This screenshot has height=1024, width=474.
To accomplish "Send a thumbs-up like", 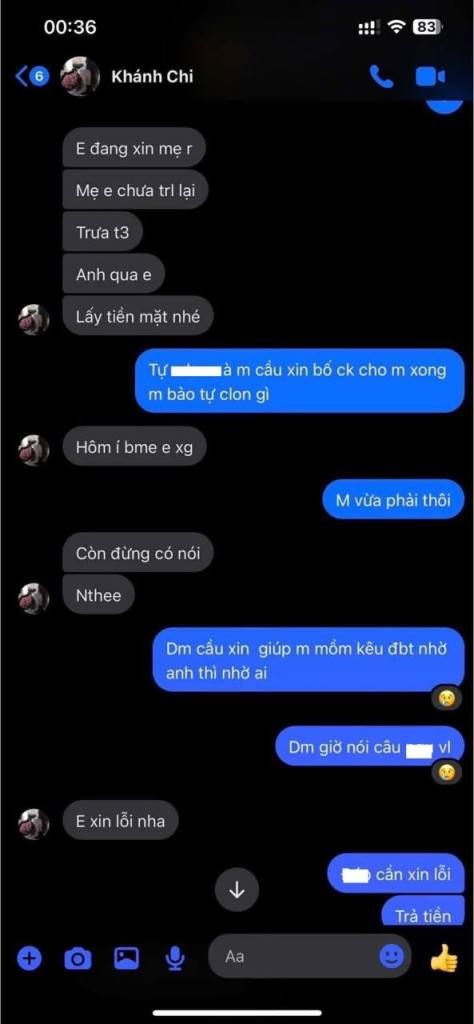I will [444, 957].
